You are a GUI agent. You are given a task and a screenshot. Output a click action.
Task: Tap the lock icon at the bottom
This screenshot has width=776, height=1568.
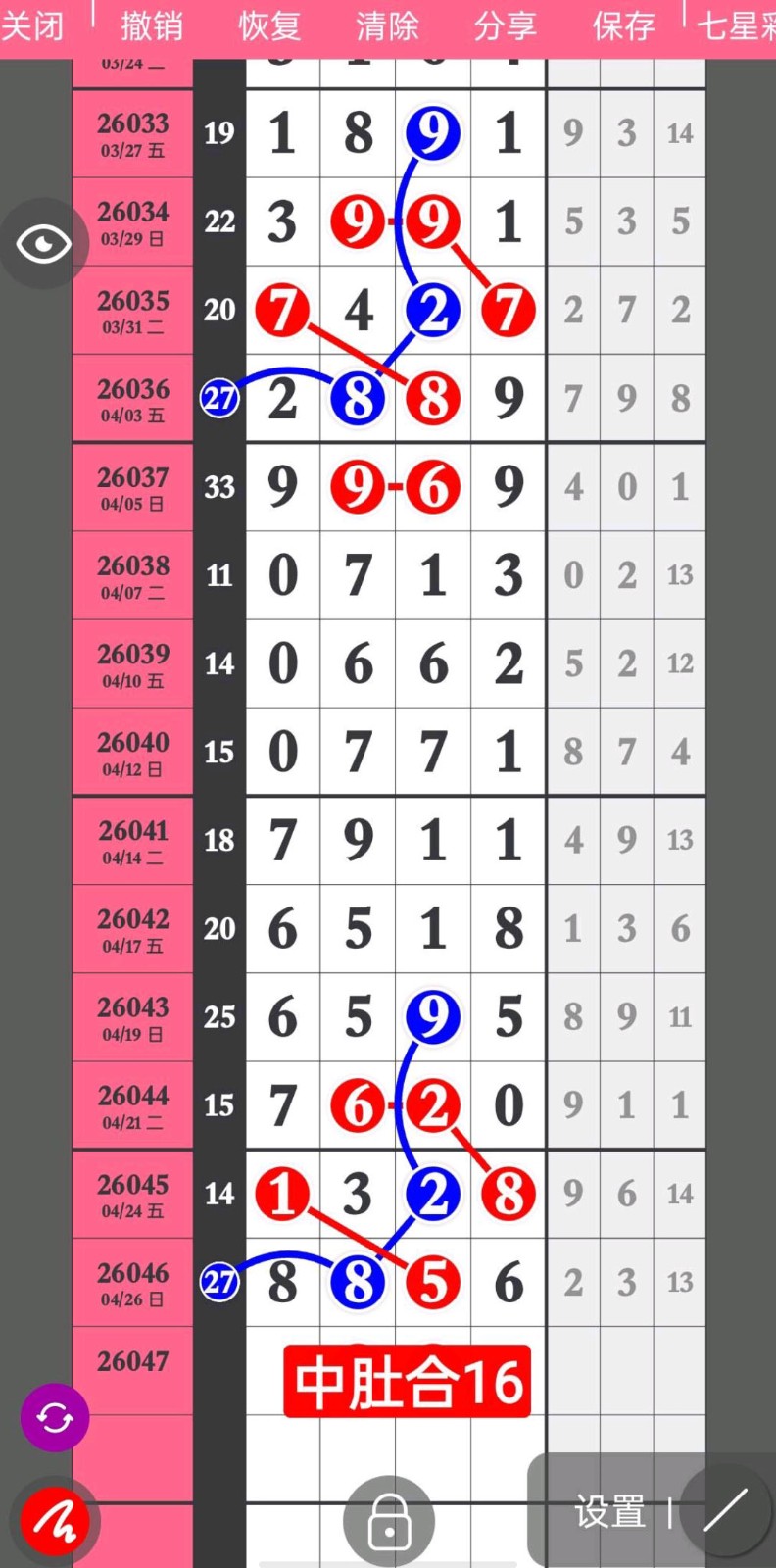pos(389,1521)
